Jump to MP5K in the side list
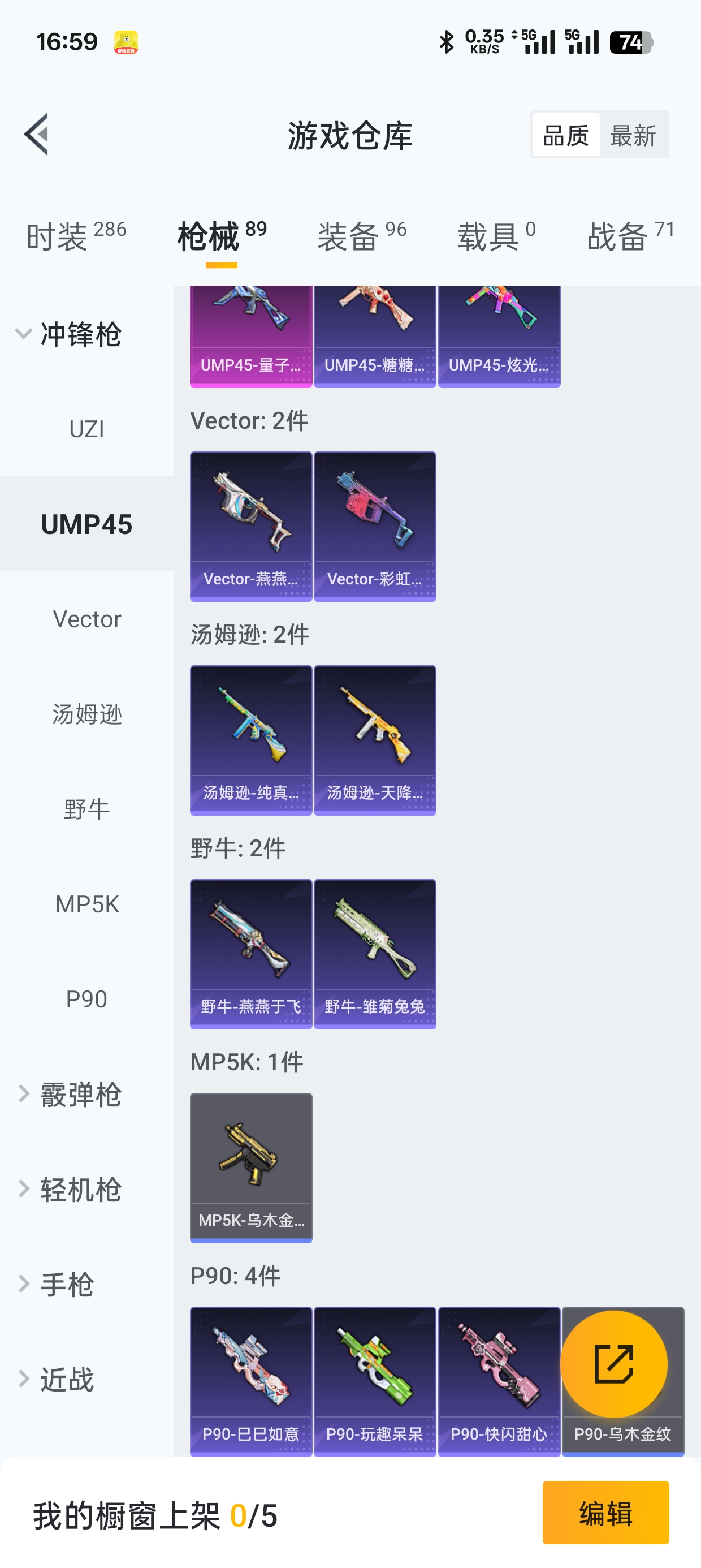Image resolution: width=701 pixels, height=1568 pixels. point(87,904)
